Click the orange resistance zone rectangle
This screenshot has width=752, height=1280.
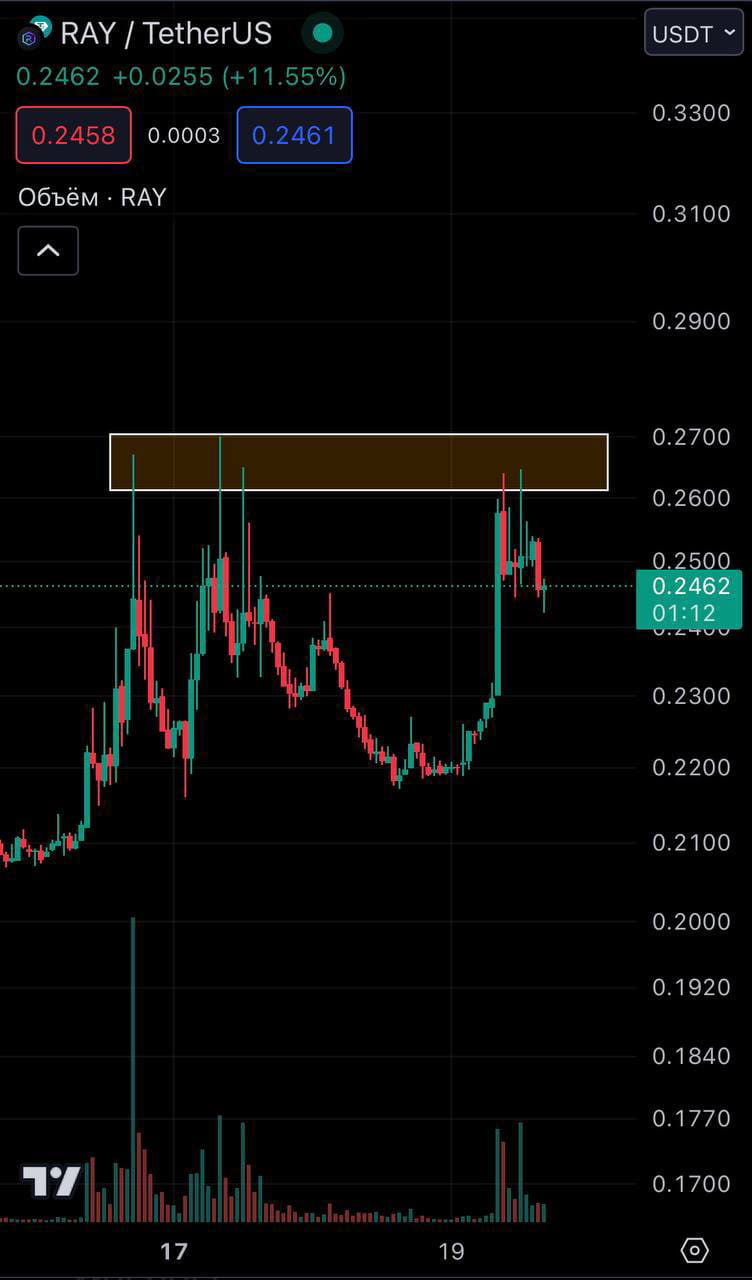[358, 461]
